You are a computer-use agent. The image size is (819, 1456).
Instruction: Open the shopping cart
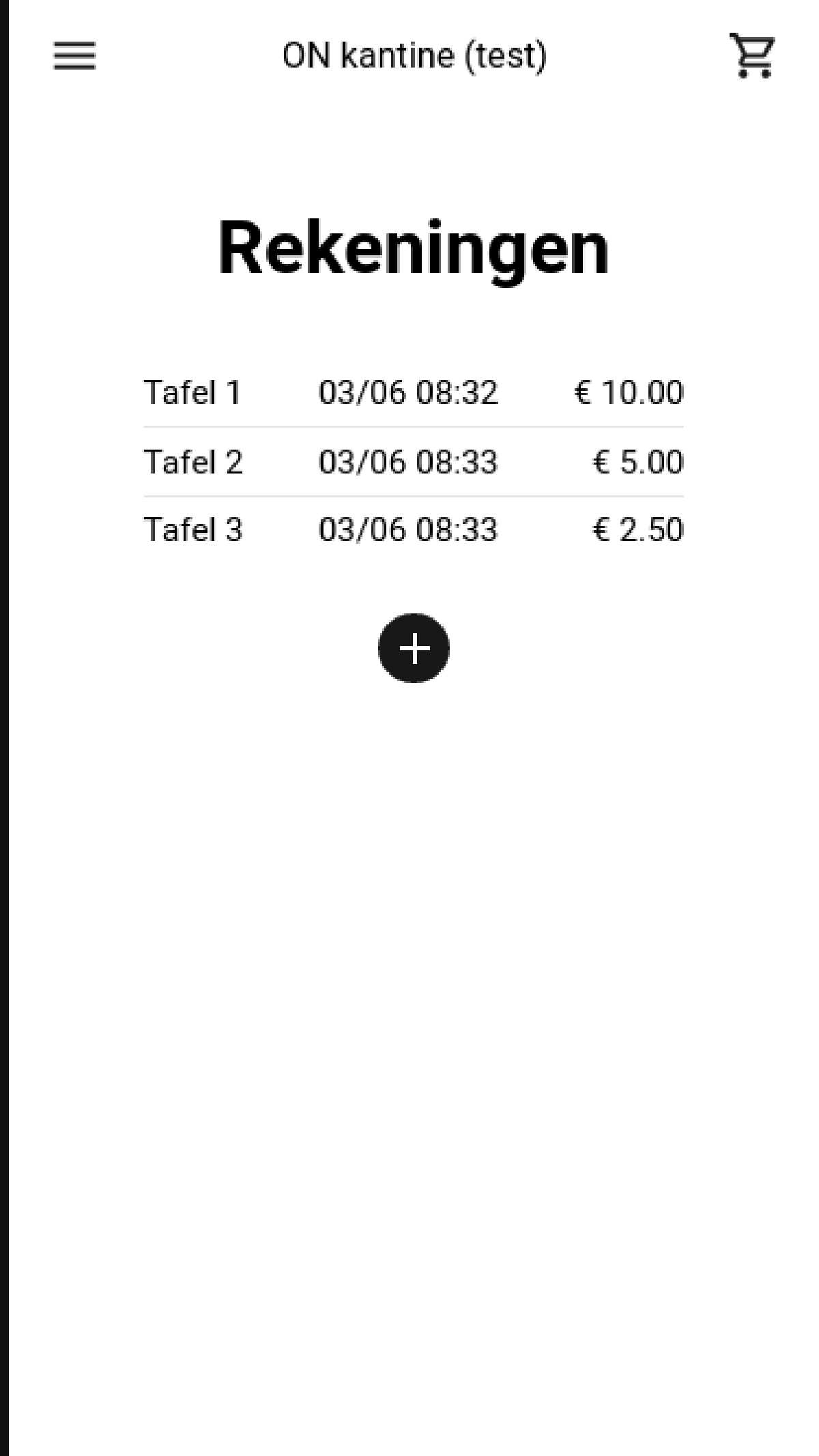pos(753,55)
